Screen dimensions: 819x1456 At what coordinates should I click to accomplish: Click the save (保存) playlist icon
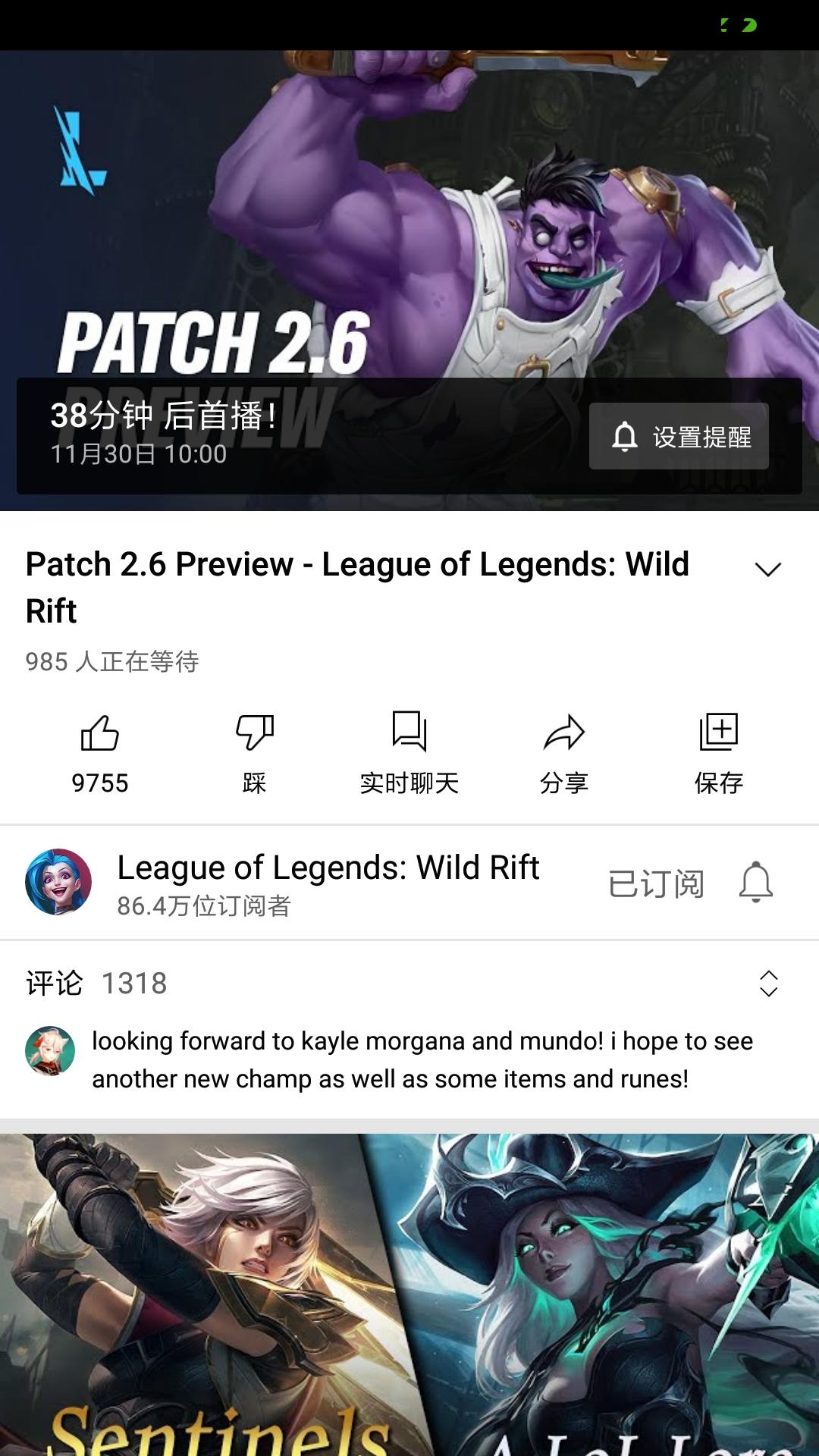(719, 733)
